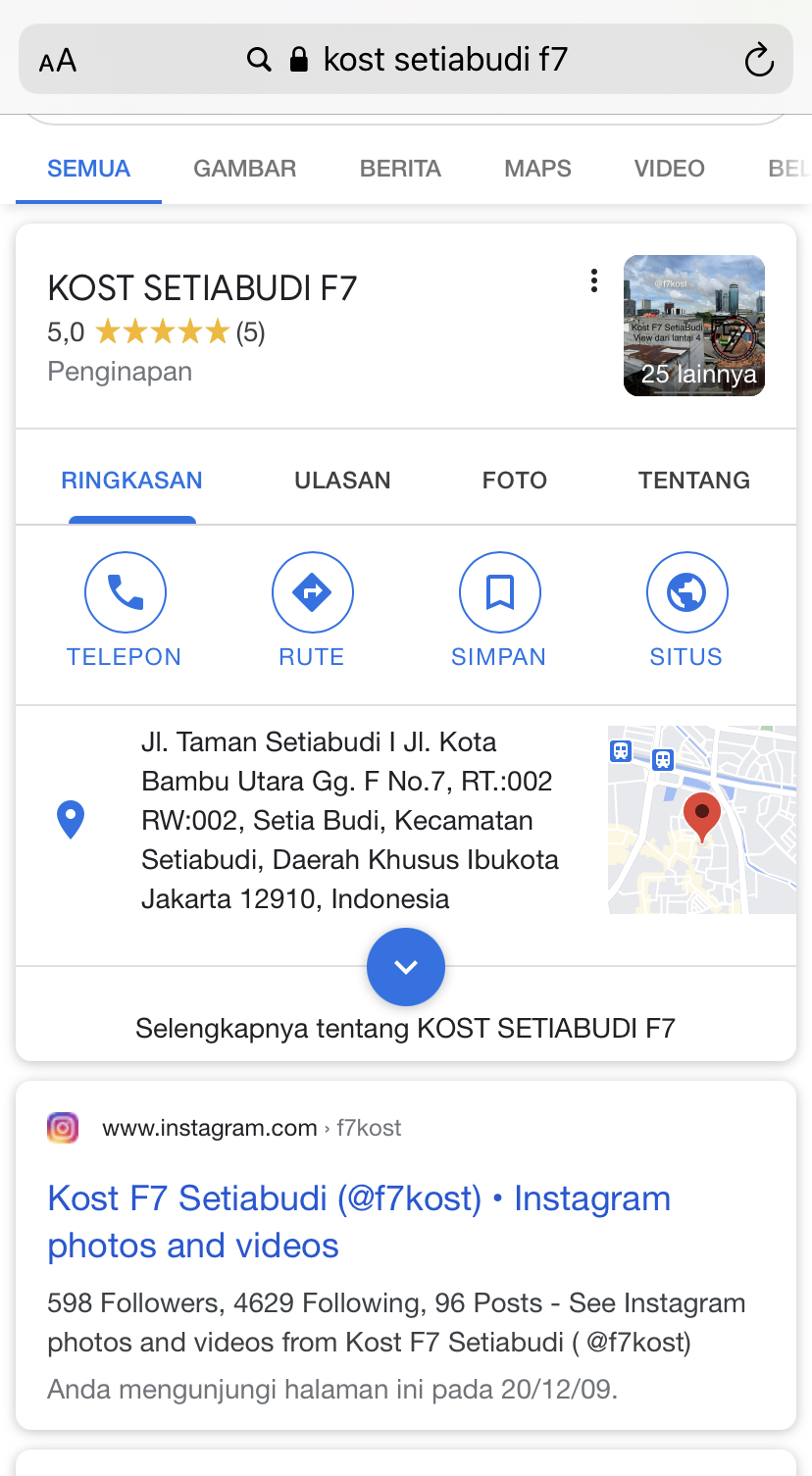Open the map preview thumbnail

[x=701, y=820]
